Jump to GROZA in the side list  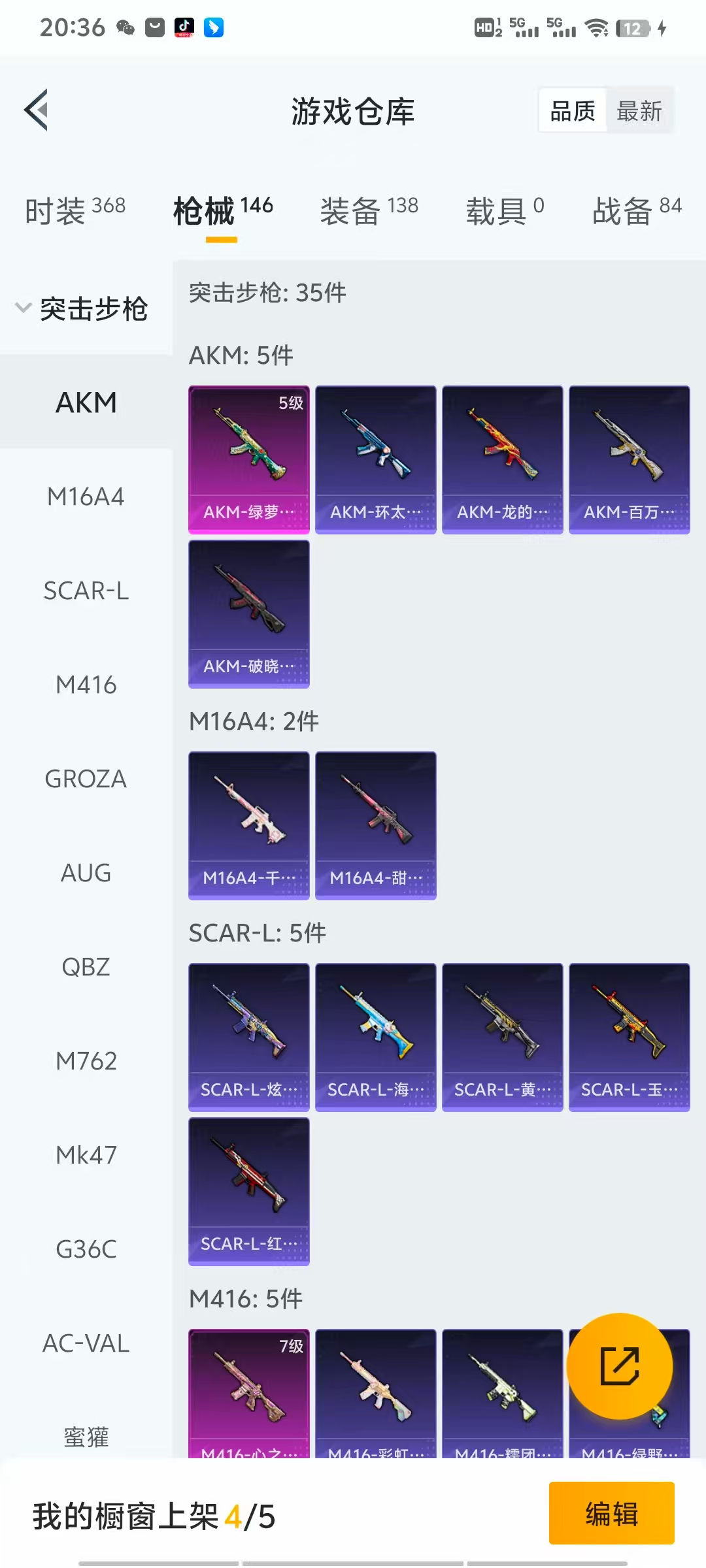tap(86, 779)
